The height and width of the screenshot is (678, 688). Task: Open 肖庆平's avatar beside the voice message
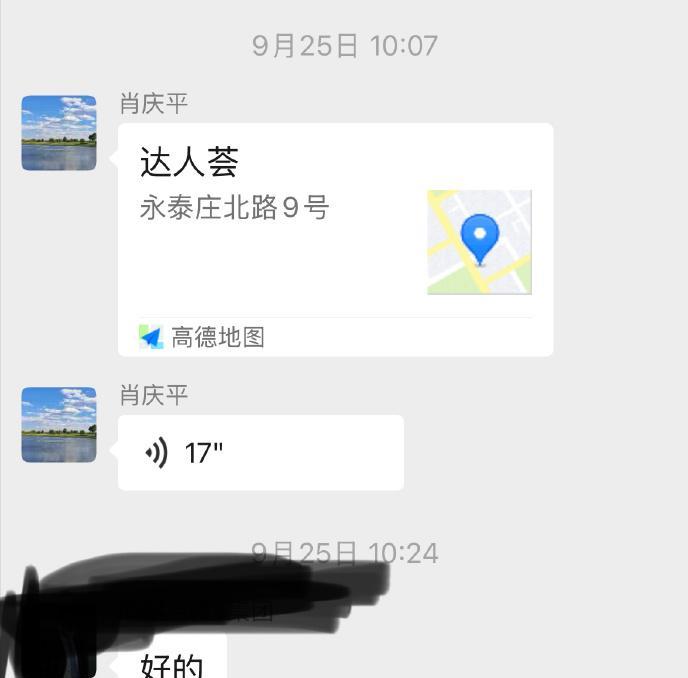coord(59,425)
